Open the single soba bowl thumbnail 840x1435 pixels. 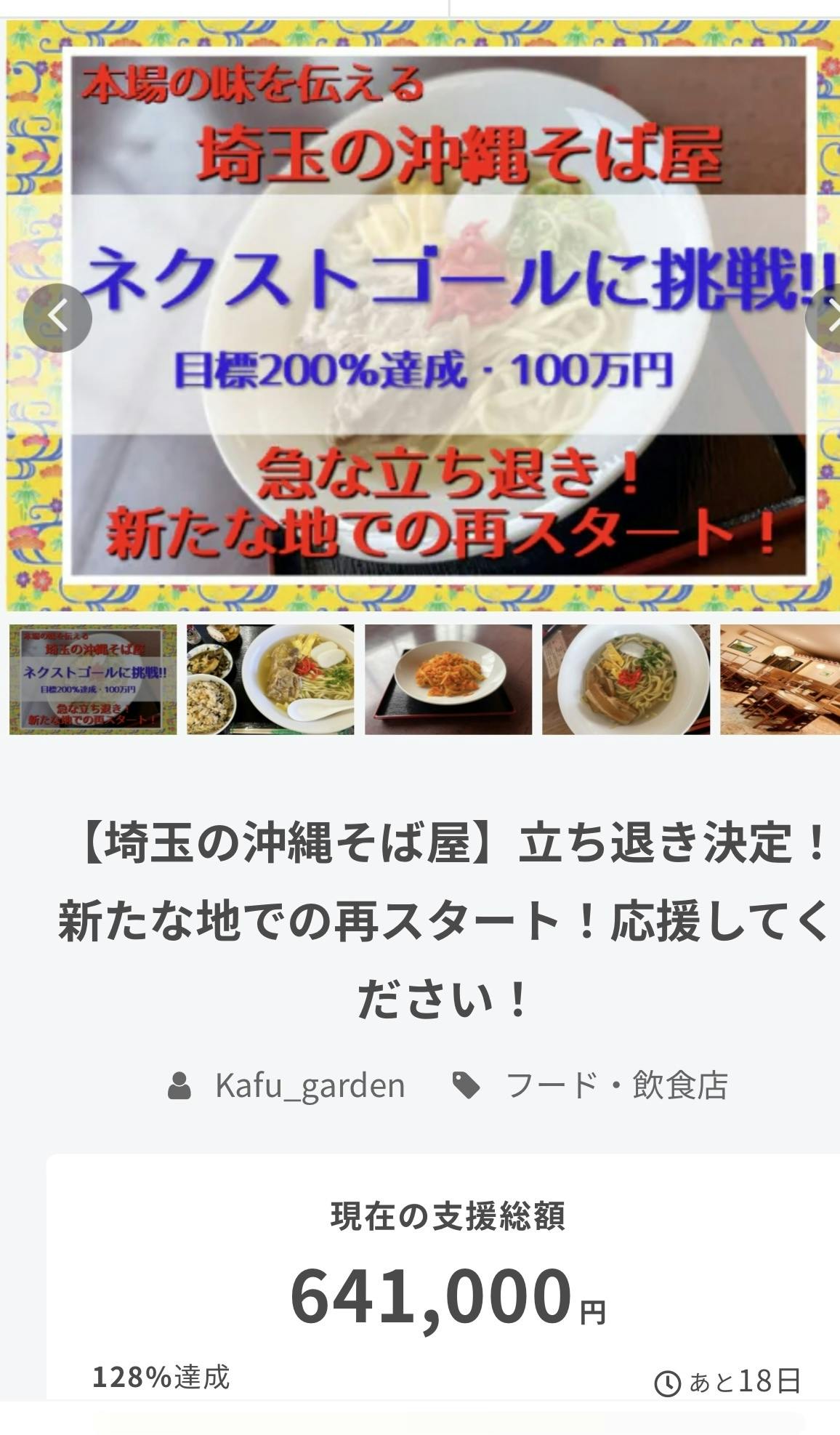coord(626,679)
